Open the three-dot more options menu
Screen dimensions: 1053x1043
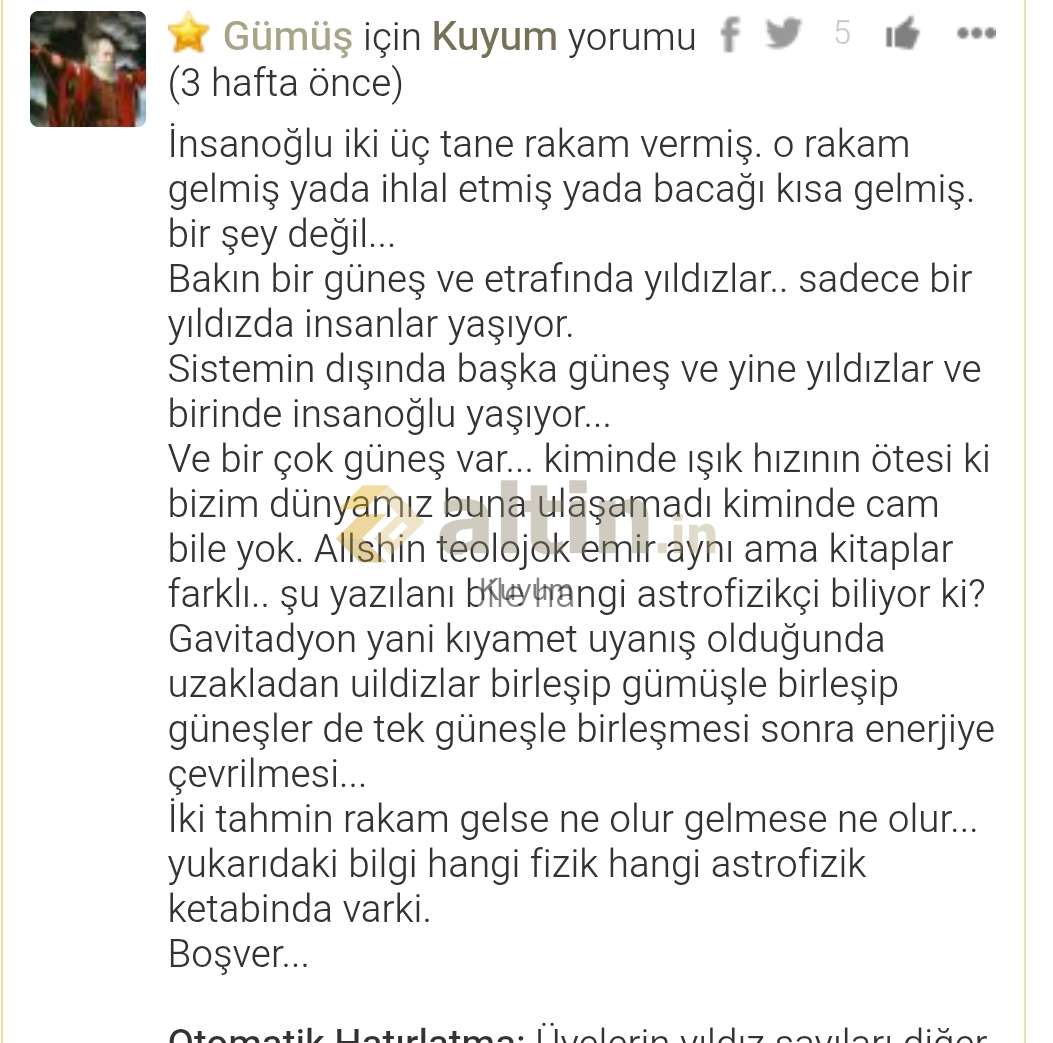[975, 34]
